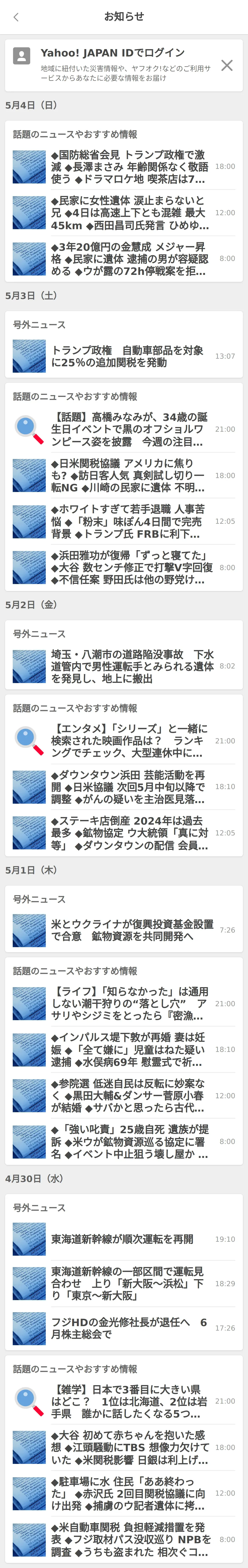Open the 米自動車関税 負担軽減措置 news digest
The height and width of the screenshot is (1568, 248).
[130, 1539]
